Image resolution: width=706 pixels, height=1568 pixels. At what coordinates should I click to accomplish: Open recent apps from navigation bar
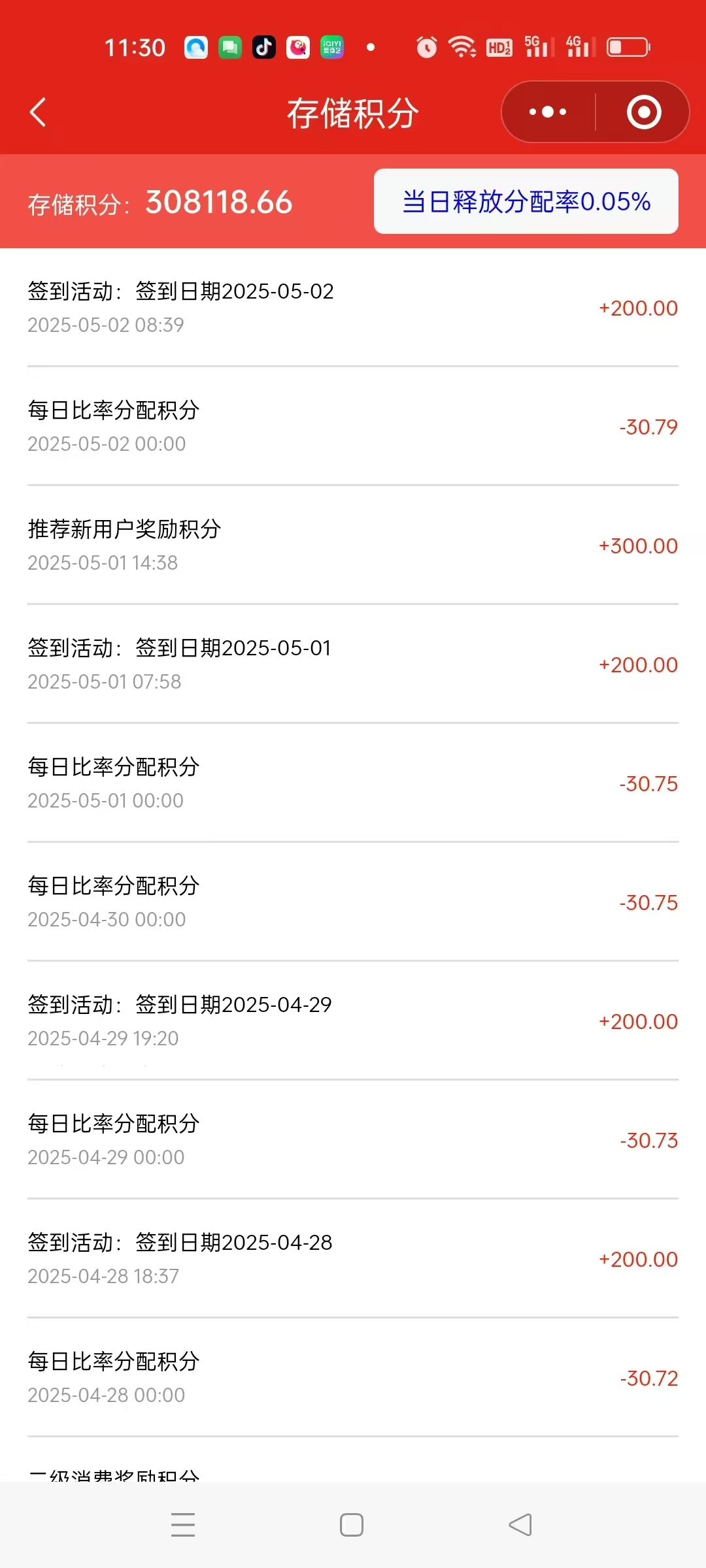183,1525
